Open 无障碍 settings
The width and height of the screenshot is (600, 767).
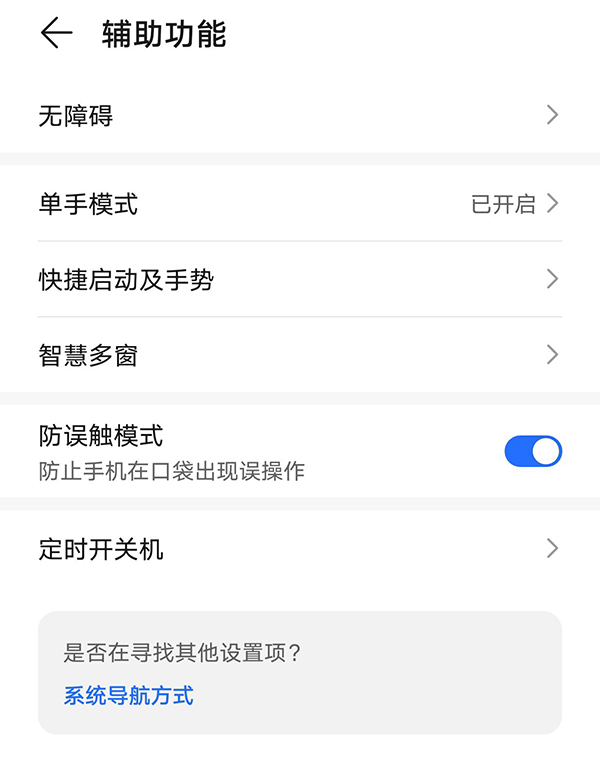point(300,116)
